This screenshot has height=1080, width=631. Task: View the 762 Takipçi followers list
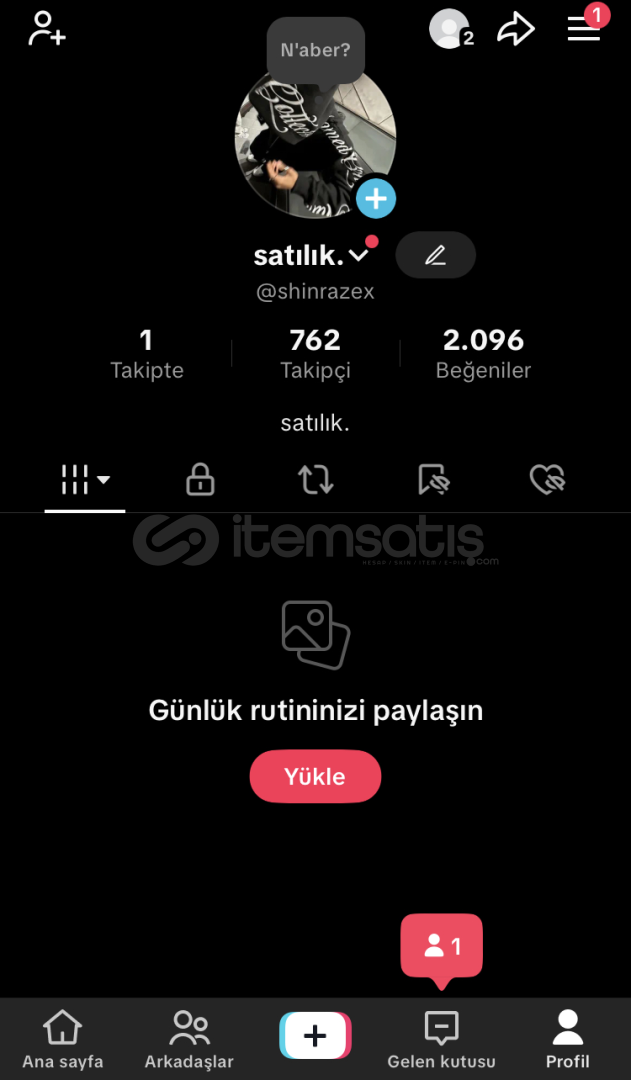[x=315, y=354]
